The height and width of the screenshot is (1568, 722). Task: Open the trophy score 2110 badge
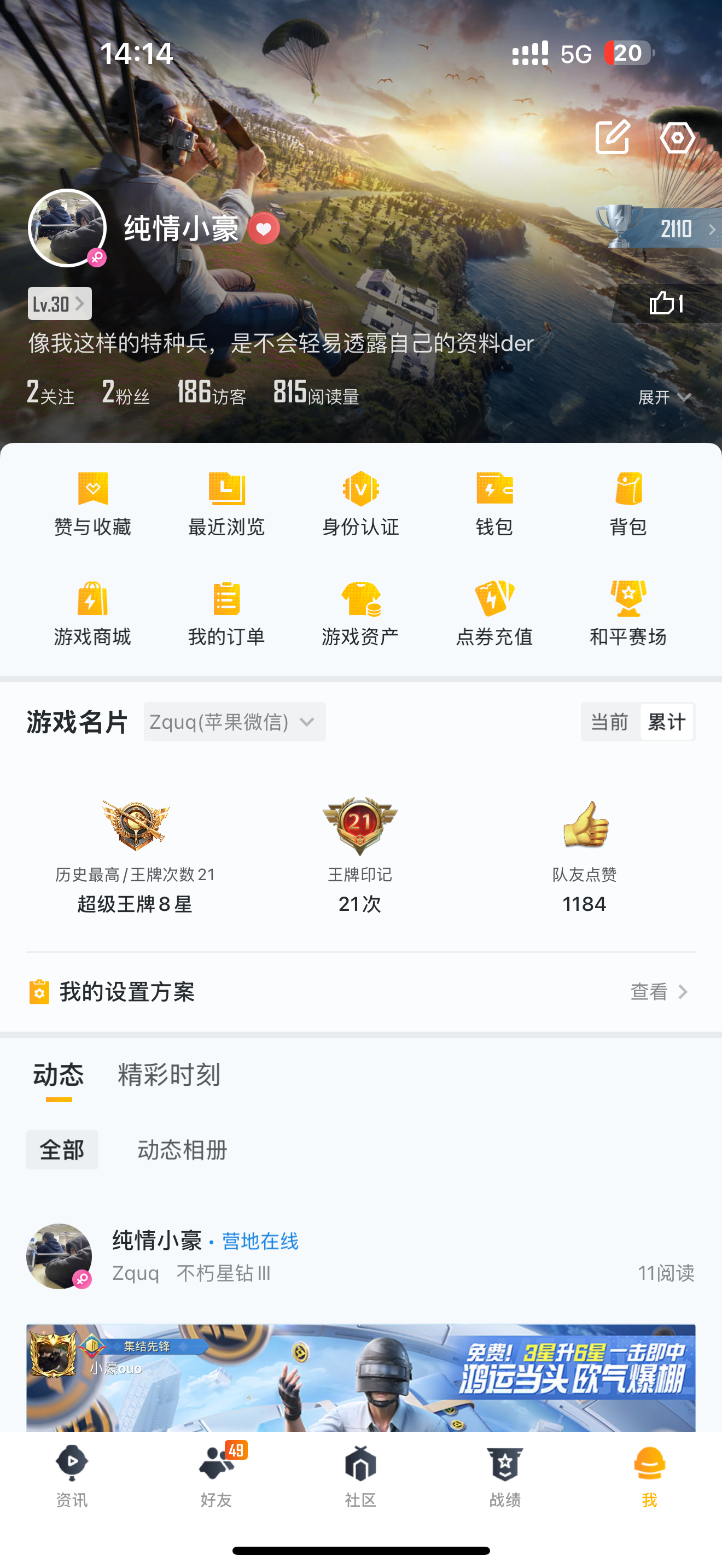[x=661, y=229]
